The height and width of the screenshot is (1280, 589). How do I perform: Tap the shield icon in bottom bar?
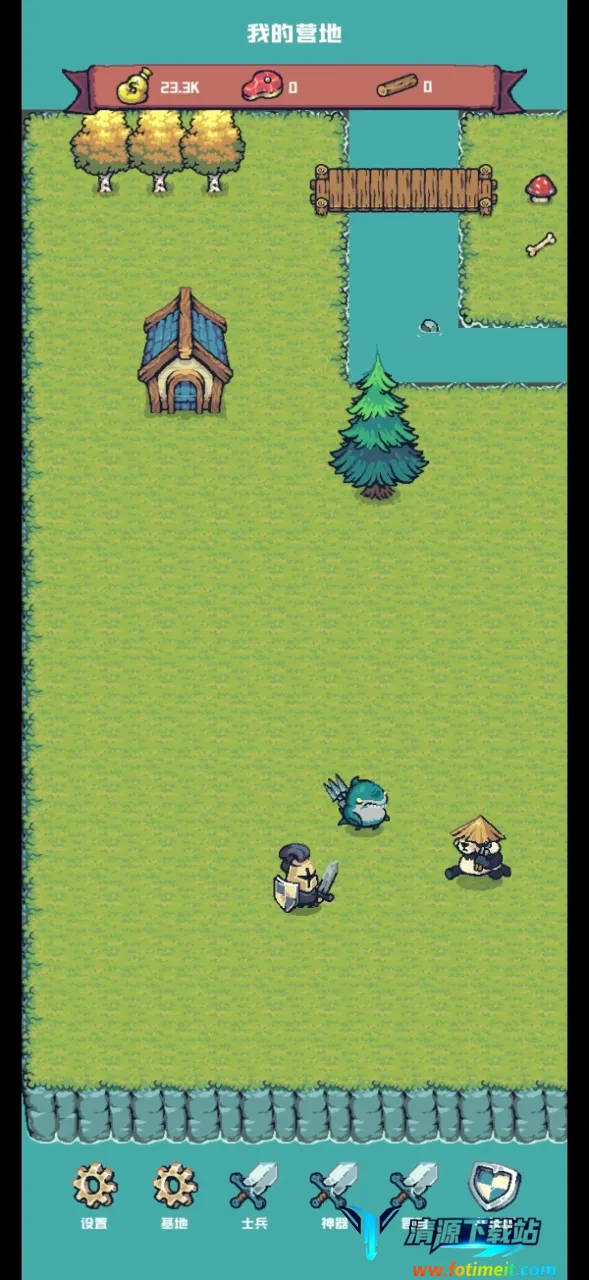coord(494,1187)
